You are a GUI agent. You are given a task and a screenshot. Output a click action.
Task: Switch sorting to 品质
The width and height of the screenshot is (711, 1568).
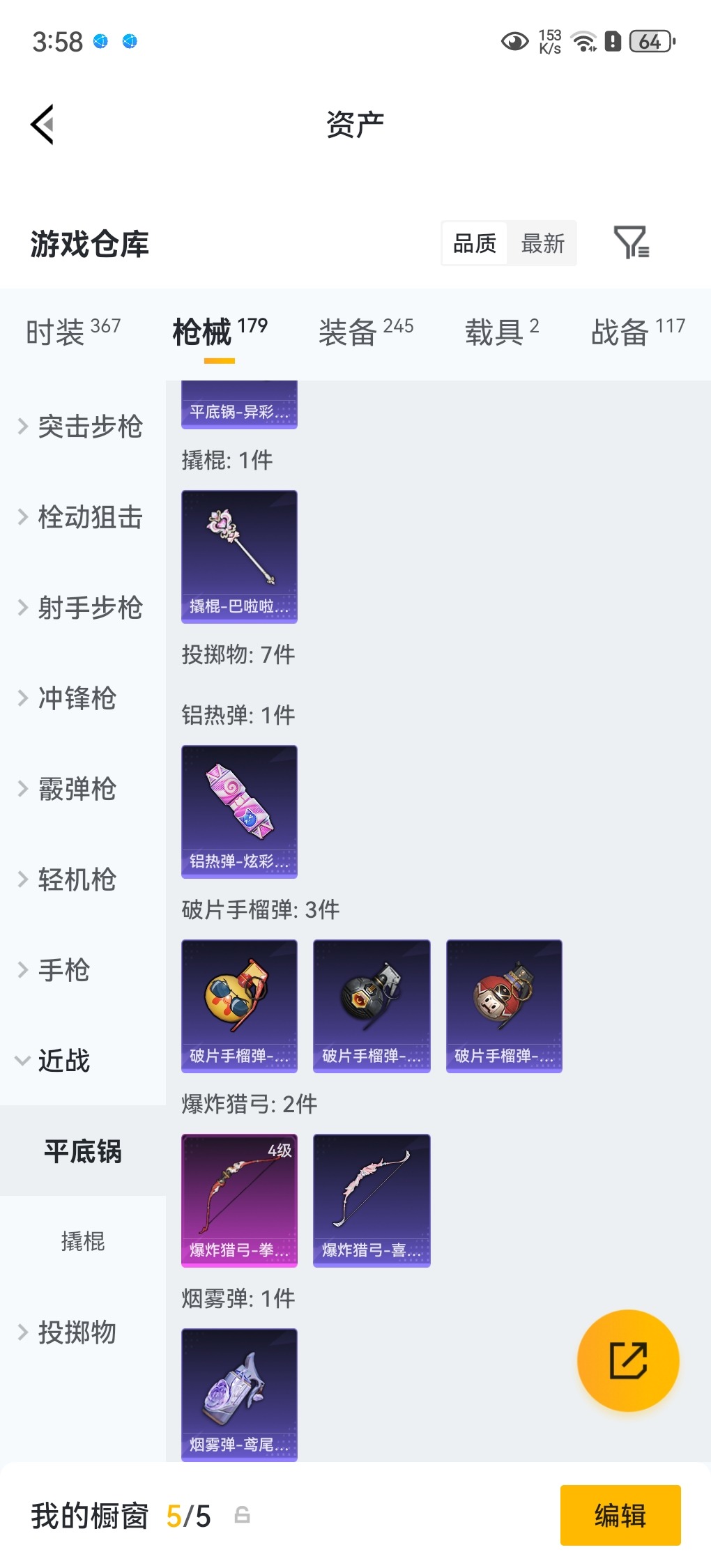(x=475, y=244)
